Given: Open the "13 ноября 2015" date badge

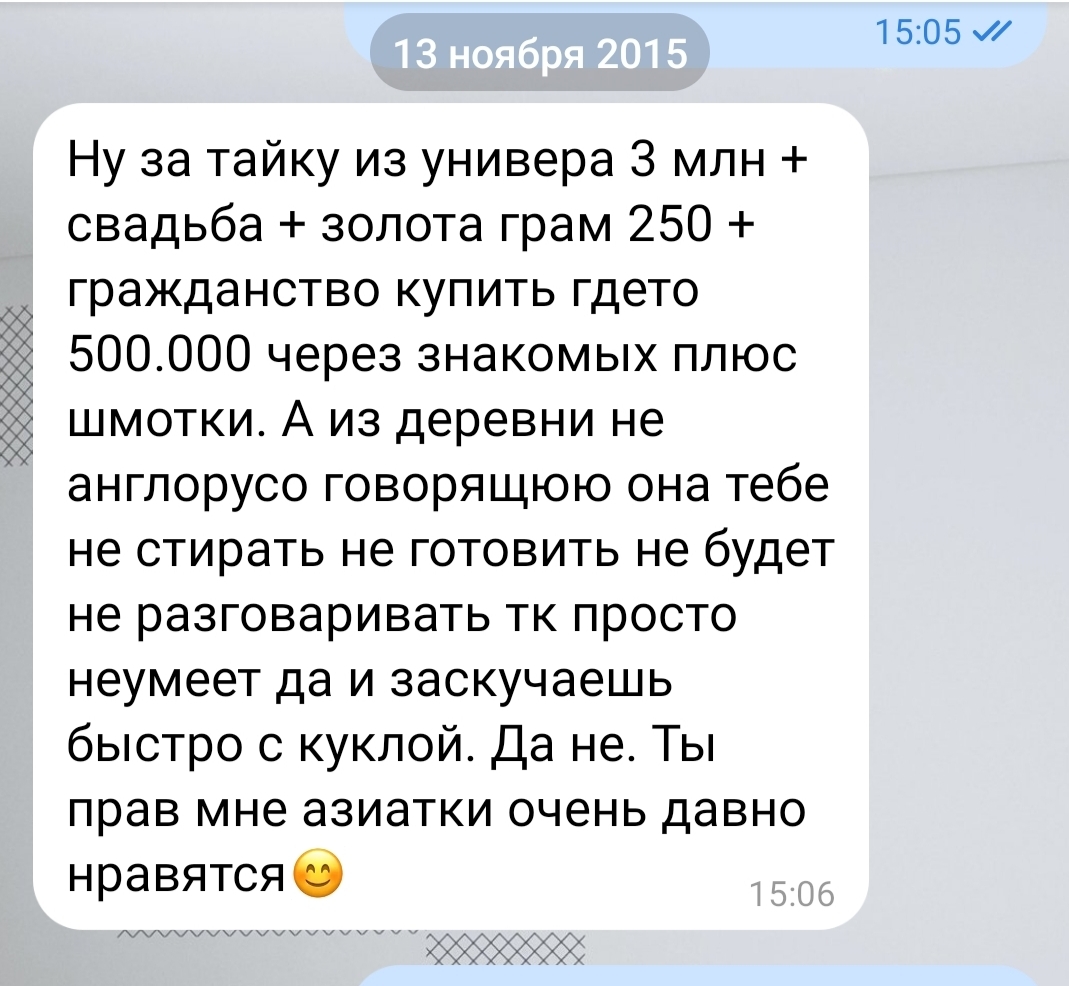Looking at the screenshot, I should tap(541, 53).
